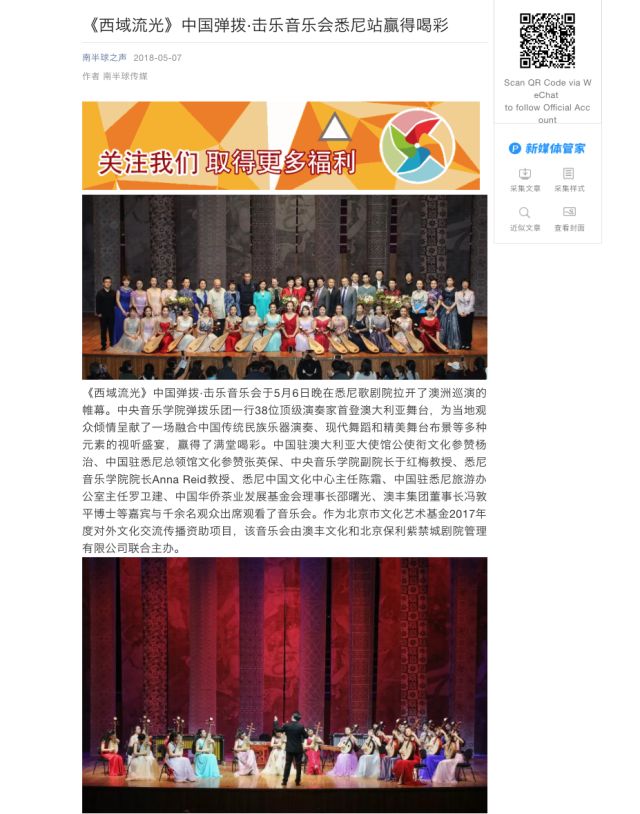Viewport: 640px width, 814px height.
Task: Tap 采集样式 to collect the style
Action: (x=569, y=179)
